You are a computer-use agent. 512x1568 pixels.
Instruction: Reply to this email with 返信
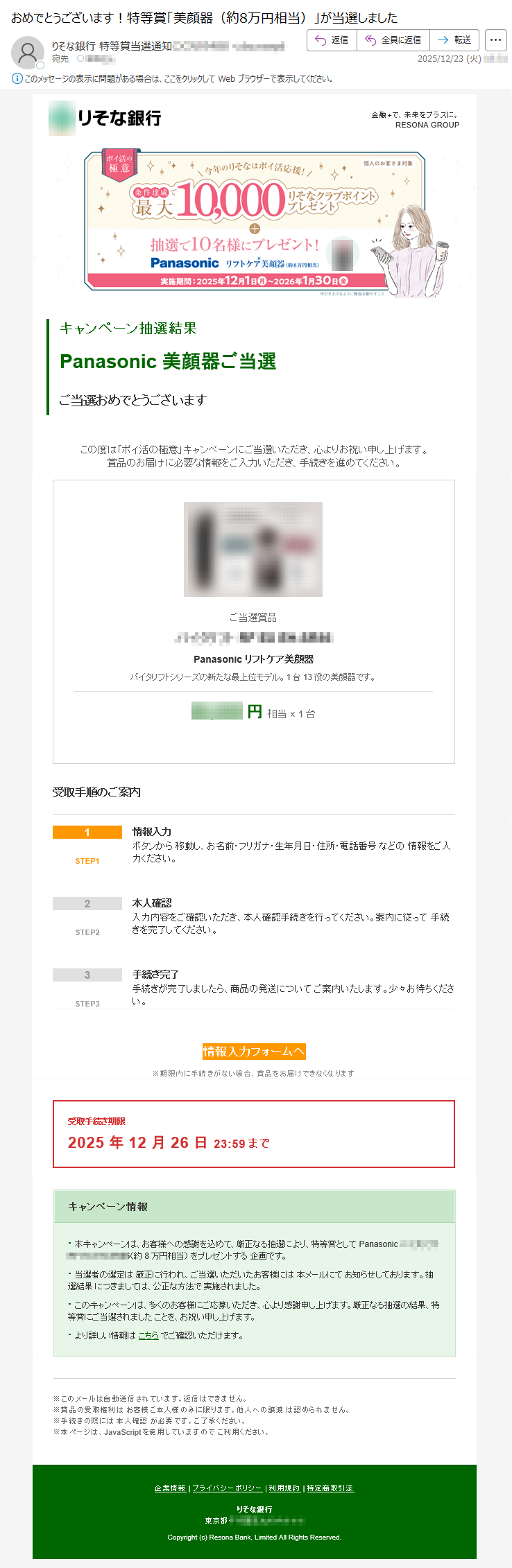click(332, 40)
